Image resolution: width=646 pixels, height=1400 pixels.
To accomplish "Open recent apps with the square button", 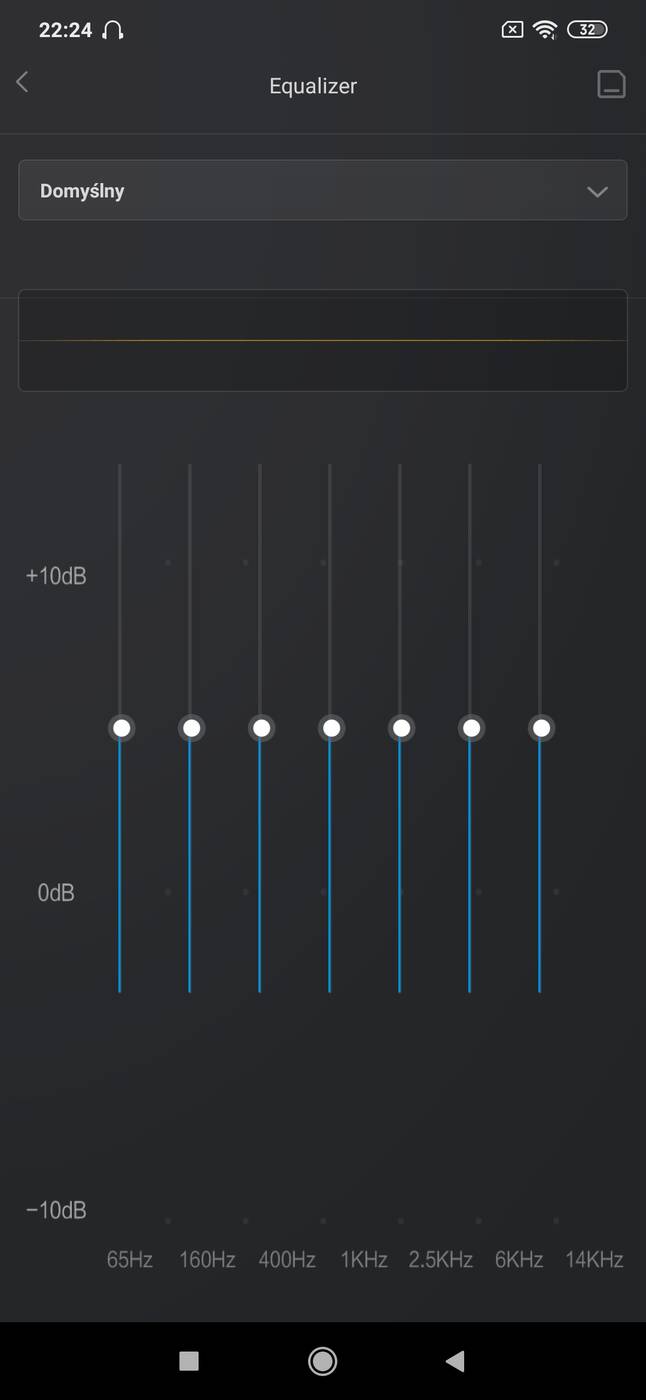I will pyautogui.click(x=189, y=1360).
